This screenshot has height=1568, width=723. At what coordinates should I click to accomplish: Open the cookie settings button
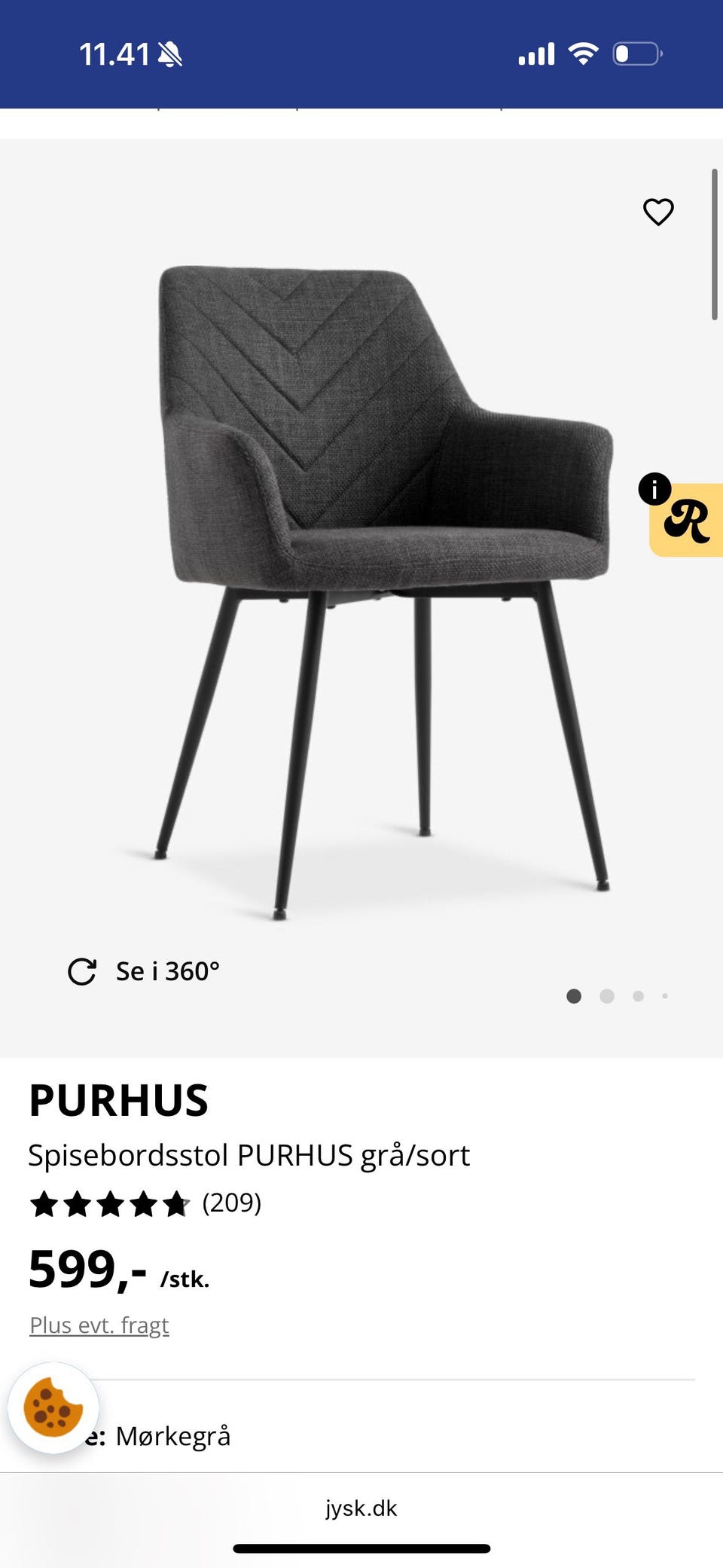click(53, 1408)
